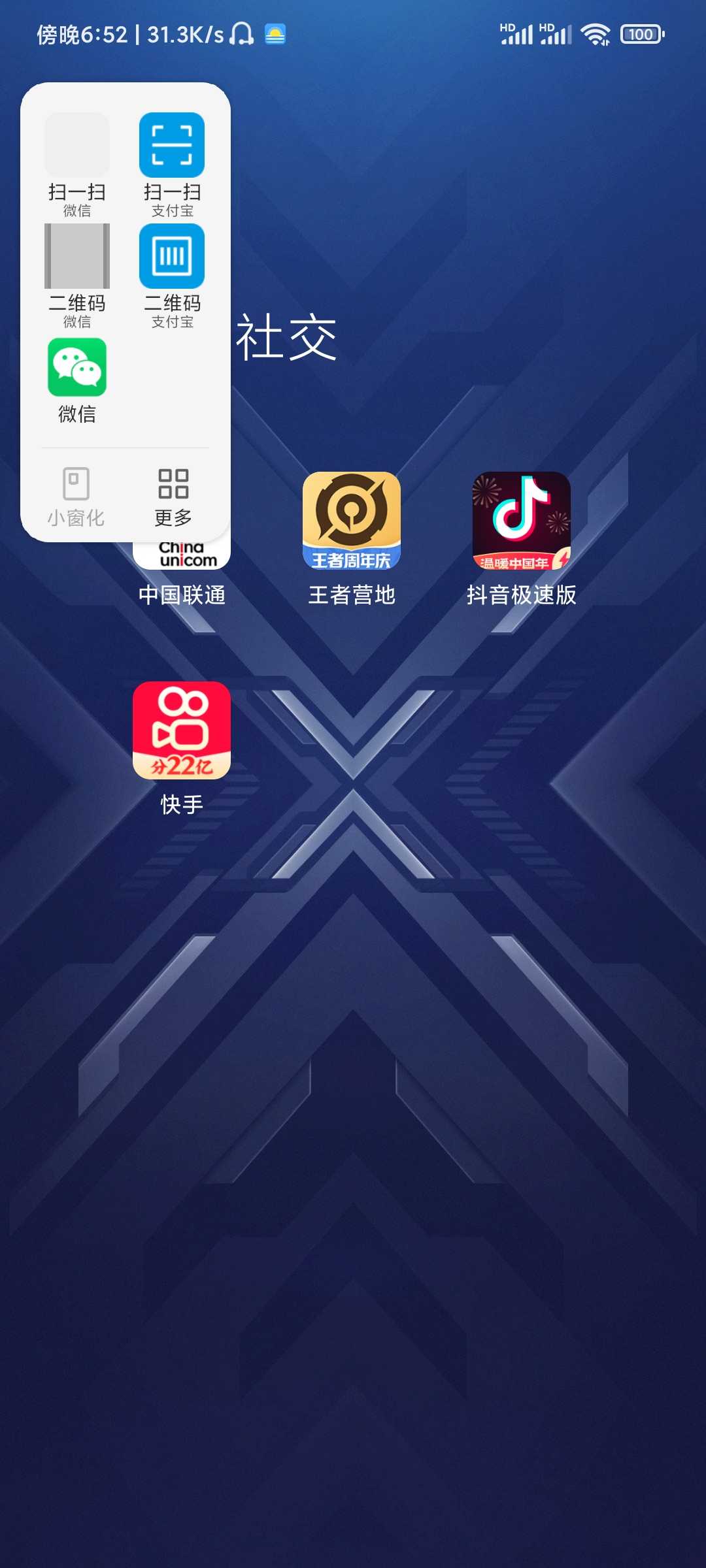The width and height of the screenshot is (706, 1568).
Task: Launch 抖音极速版
Action: (522, 540)
